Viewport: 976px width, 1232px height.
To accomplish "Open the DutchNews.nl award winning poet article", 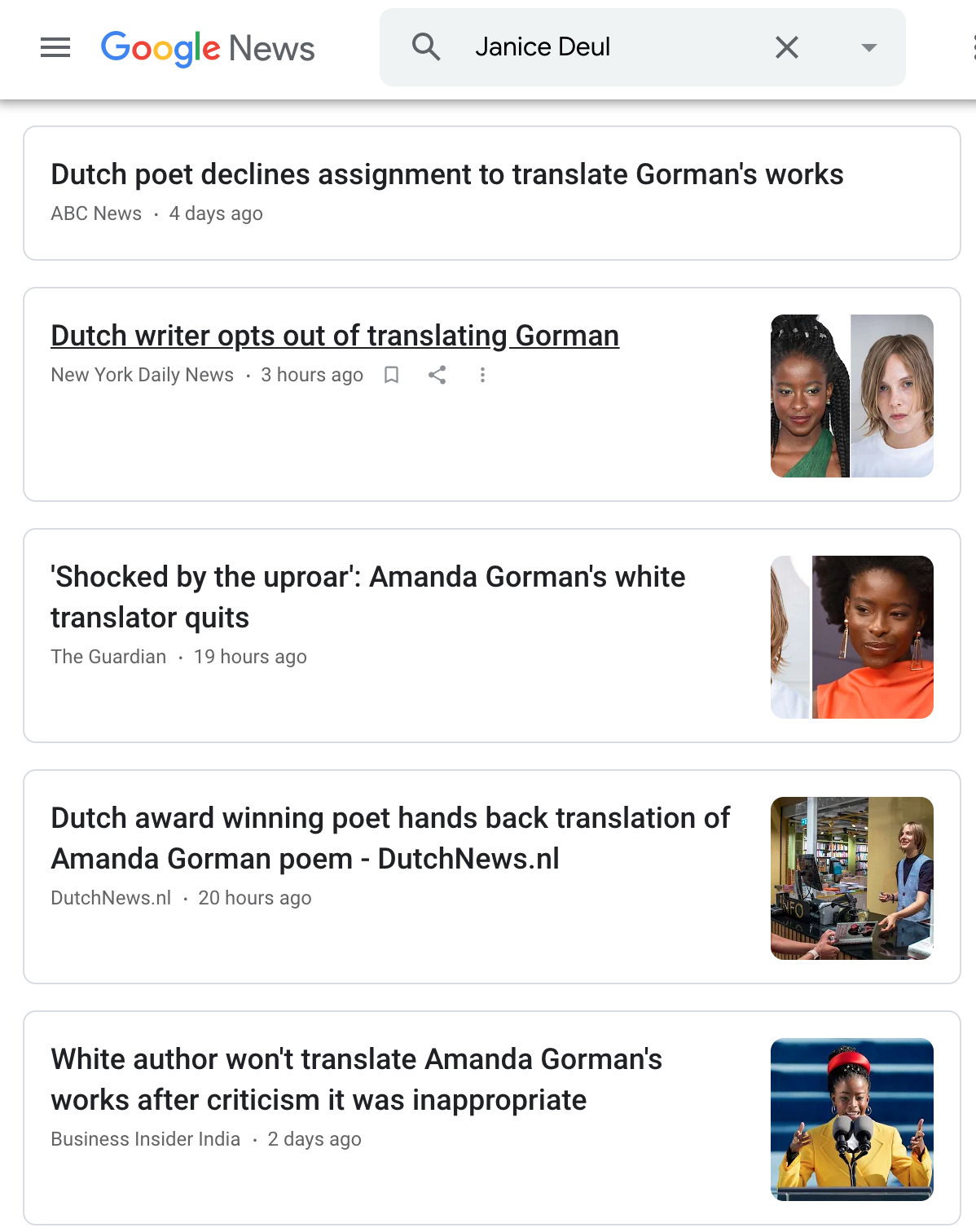I will pos(389,838).
